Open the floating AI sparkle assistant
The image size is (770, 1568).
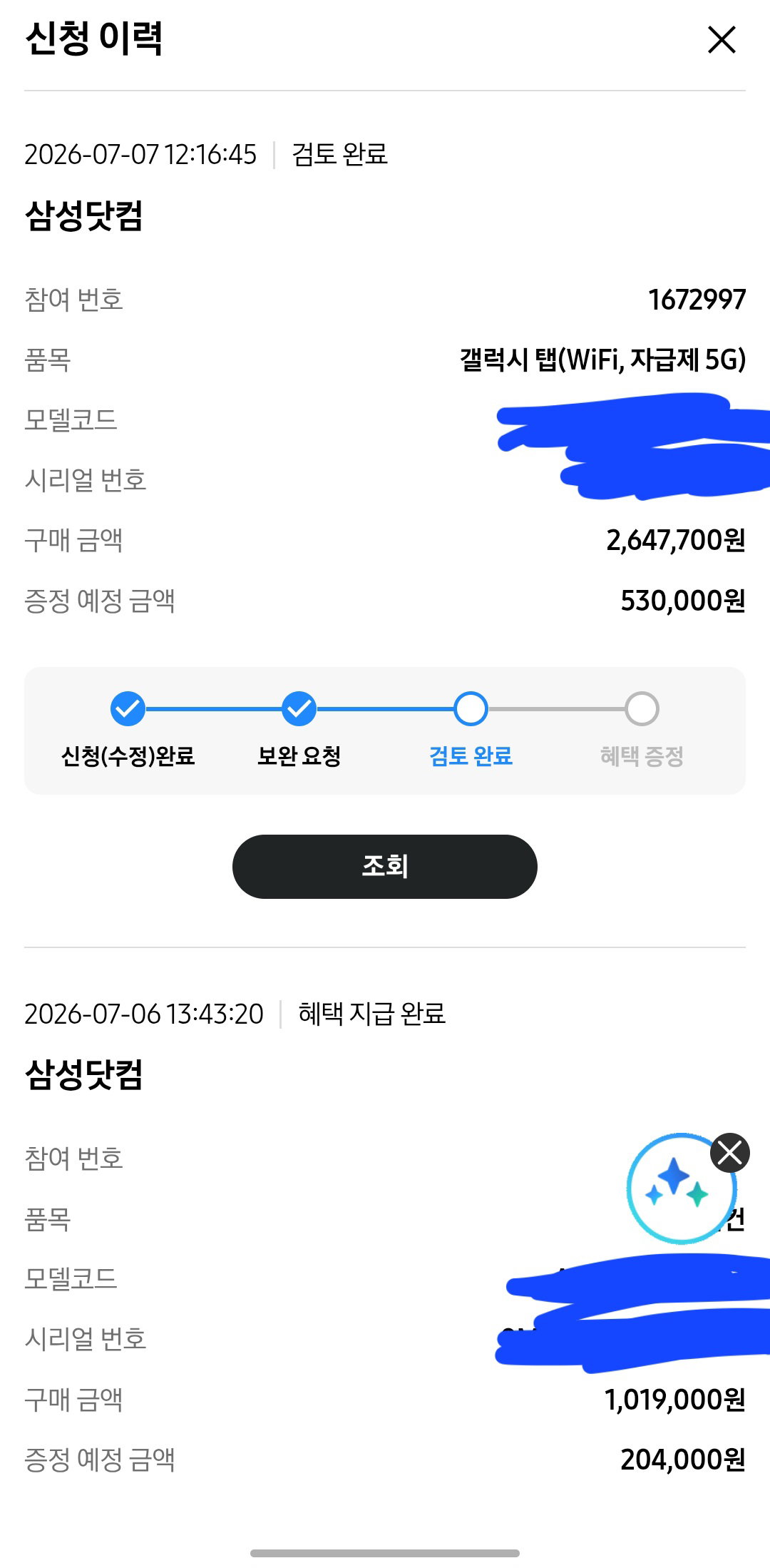[x=680, y=1188]
